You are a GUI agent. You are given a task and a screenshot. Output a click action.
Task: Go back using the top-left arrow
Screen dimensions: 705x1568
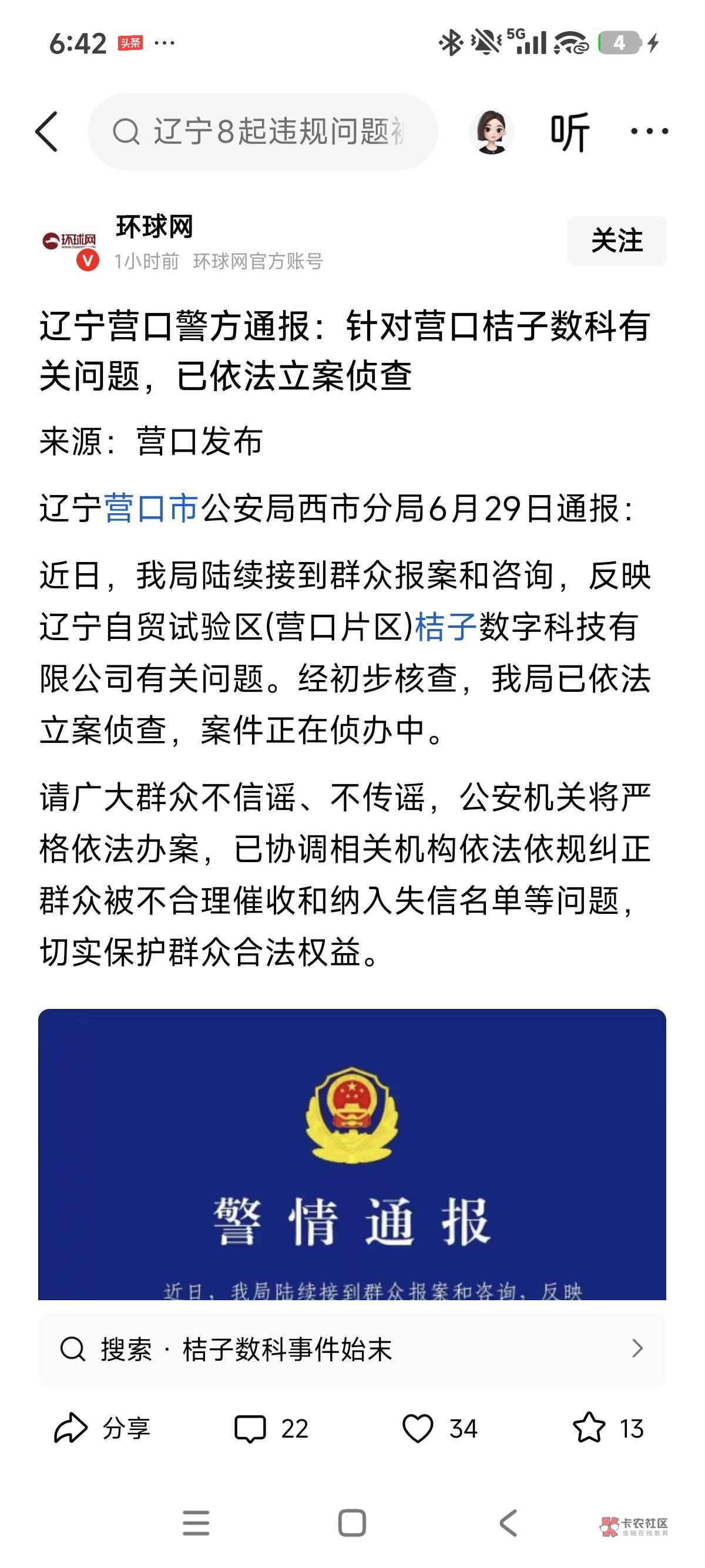[46, 131]
